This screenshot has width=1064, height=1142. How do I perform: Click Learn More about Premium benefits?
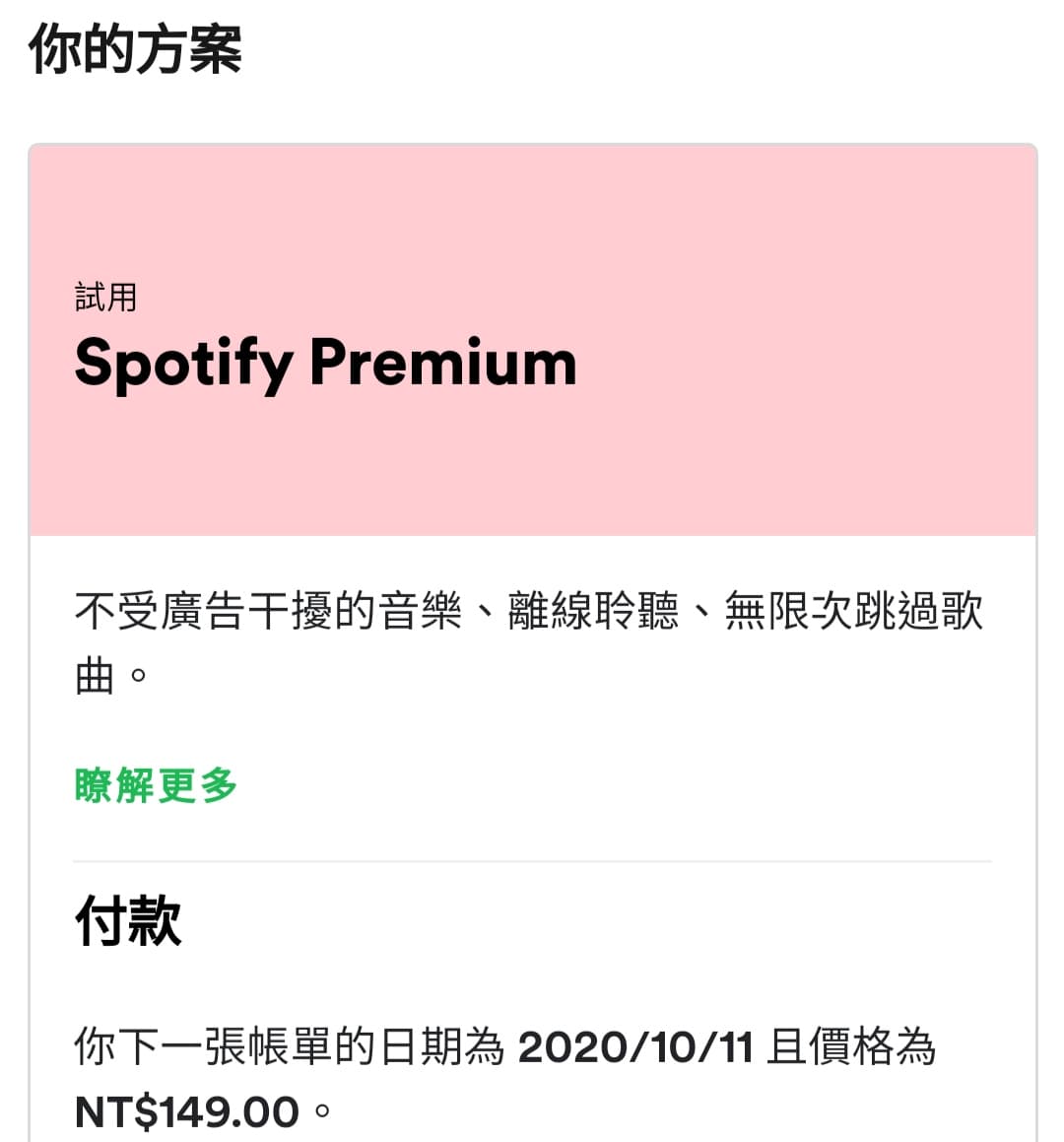[x=155, y=783]
